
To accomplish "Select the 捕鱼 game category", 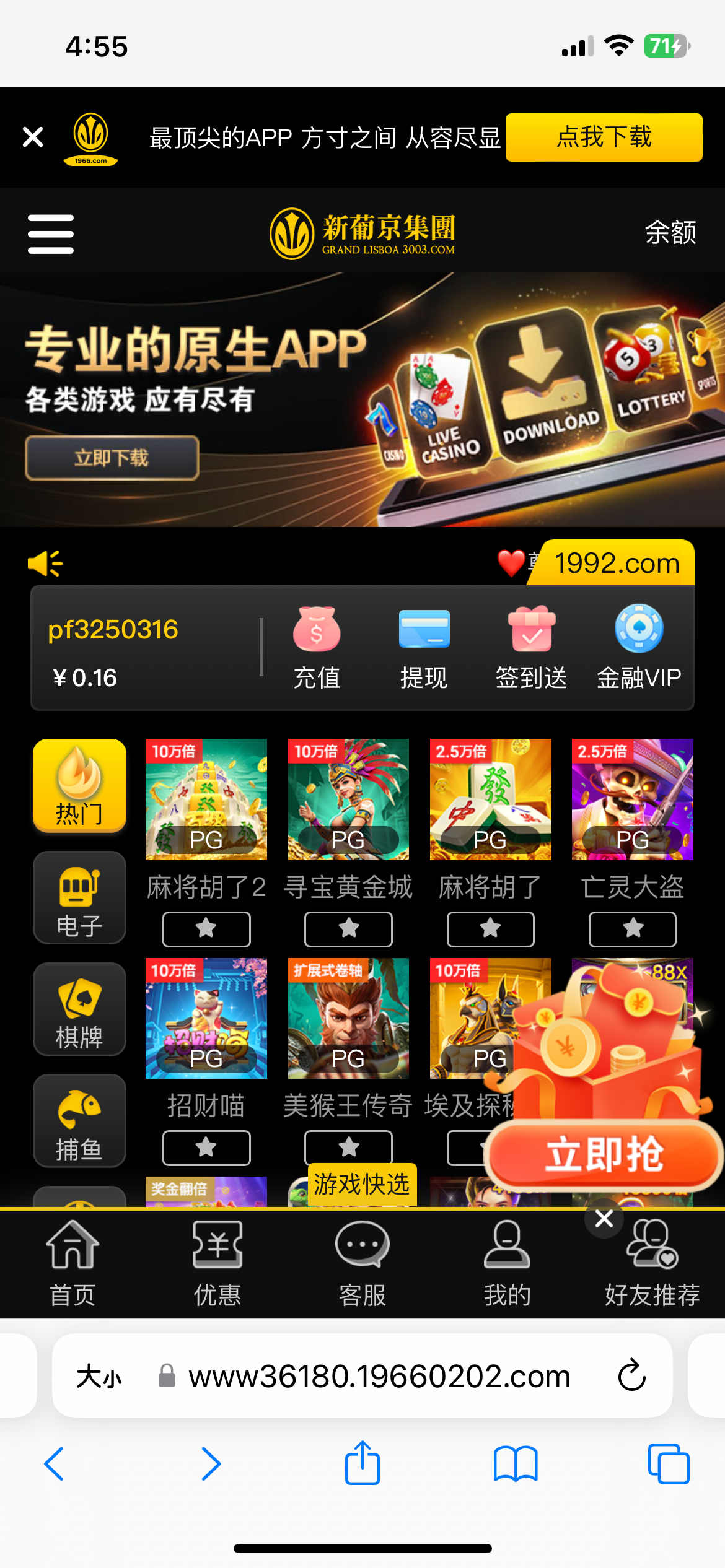I will point(79,1120).
